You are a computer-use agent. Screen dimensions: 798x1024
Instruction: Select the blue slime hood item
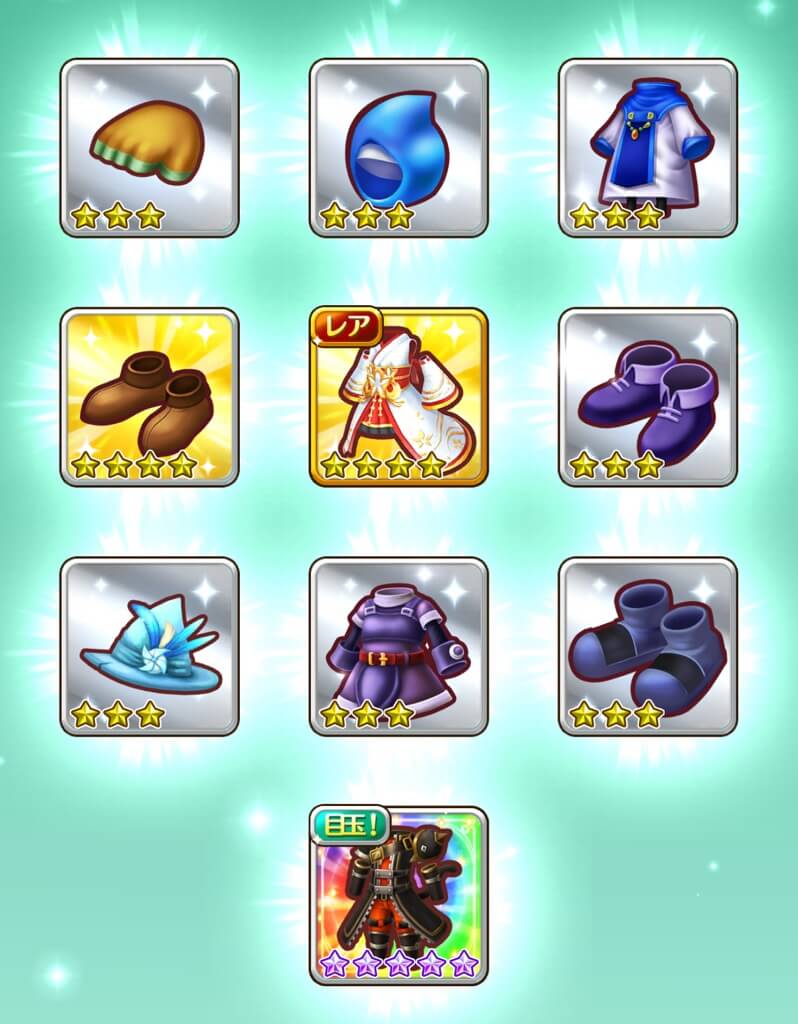(x=398, y=147)
